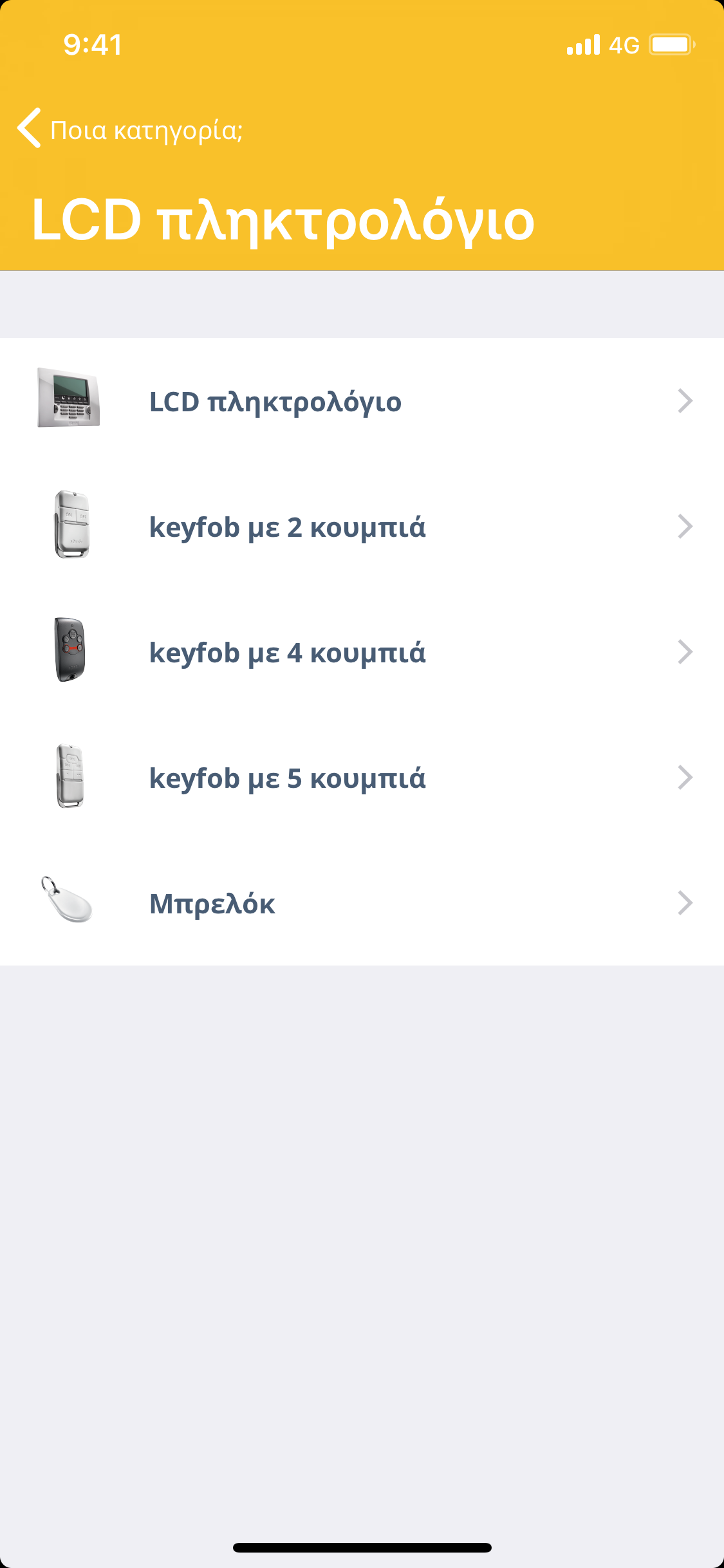Open the LCD πληκτρολόγιο row
This screenshot has width=724, height=1568.
362,402
